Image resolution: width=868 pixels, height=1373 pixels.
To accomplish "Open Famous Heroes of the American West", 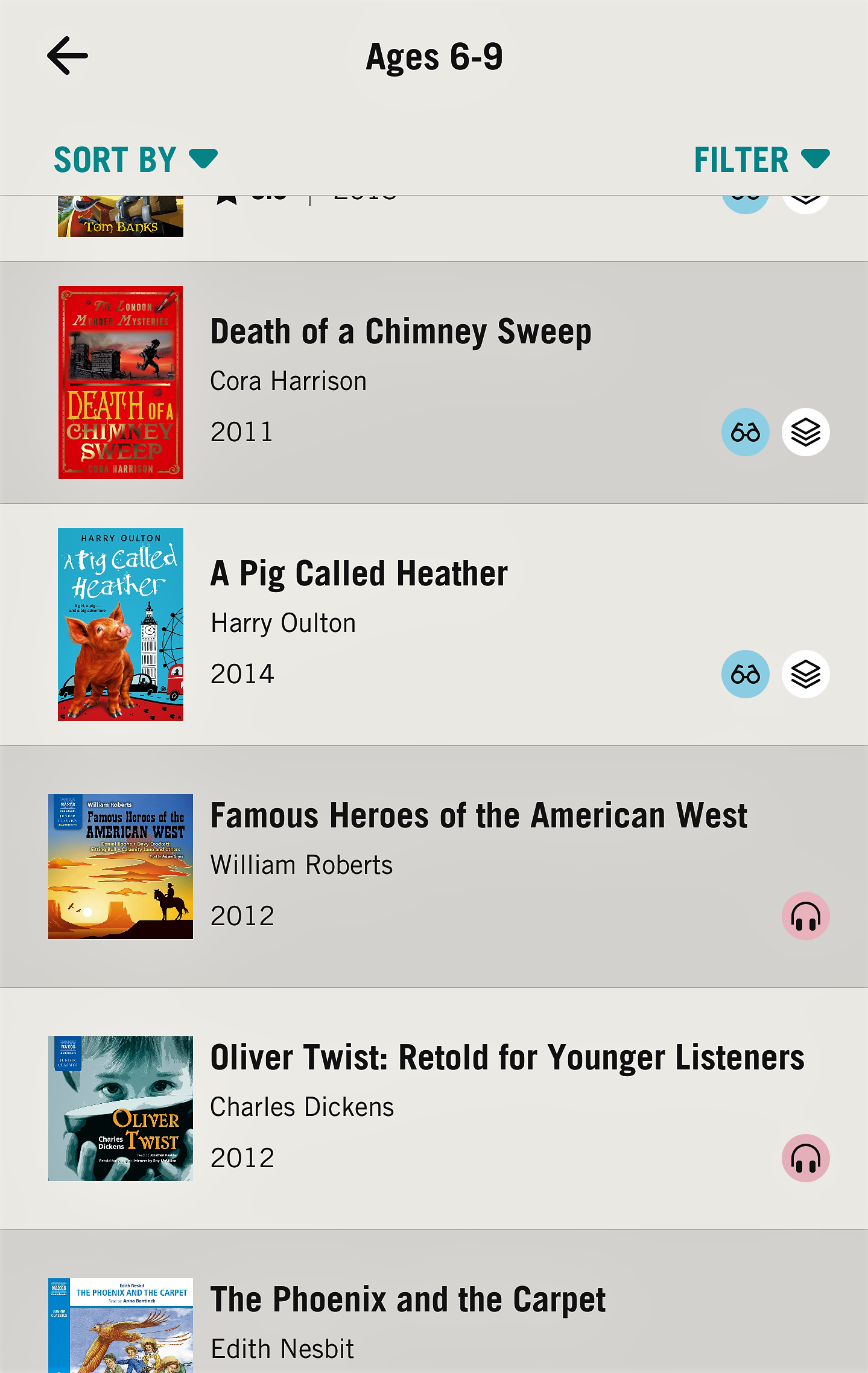I will [x=478, y=816].
